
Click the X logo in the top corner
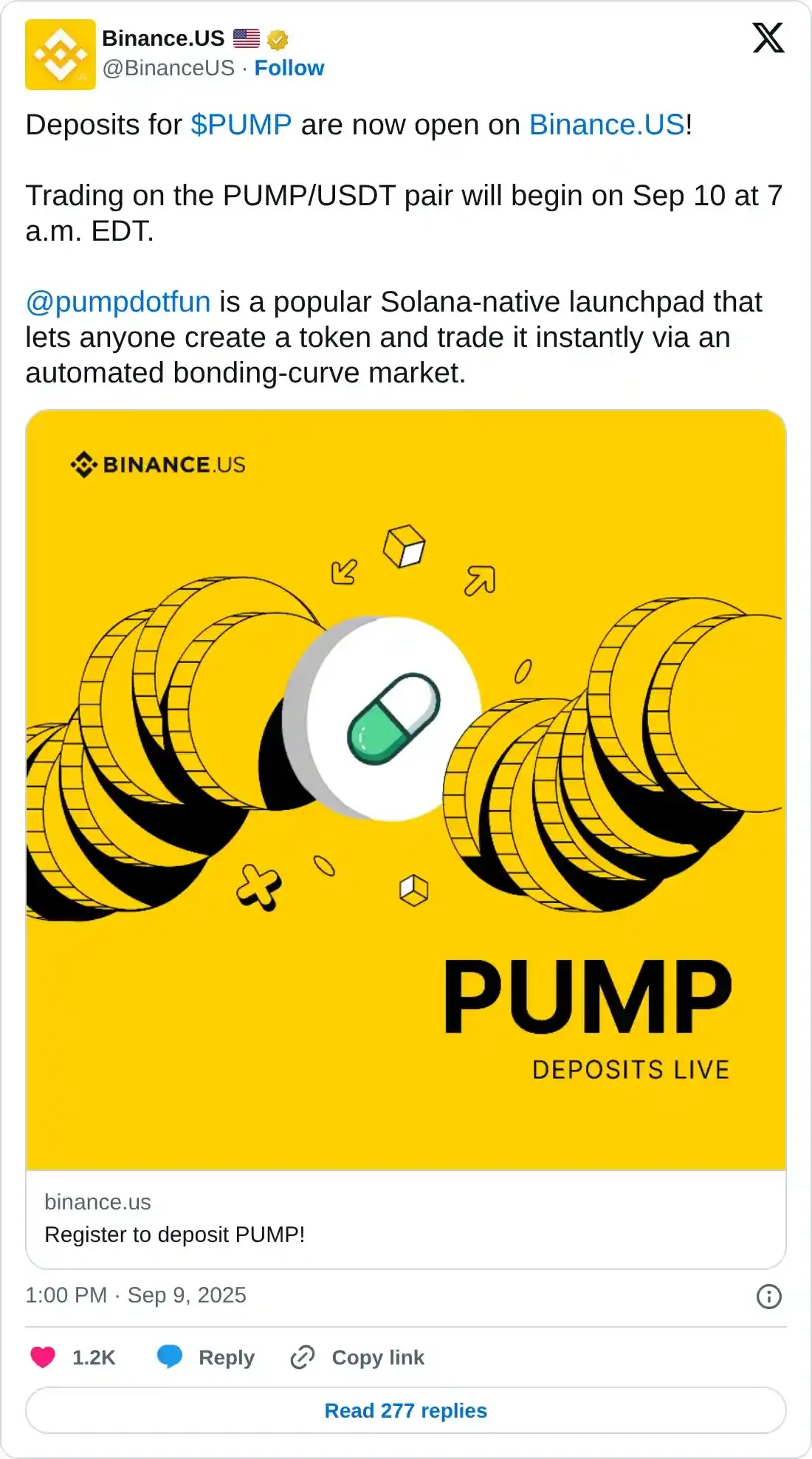click(768, 38)
